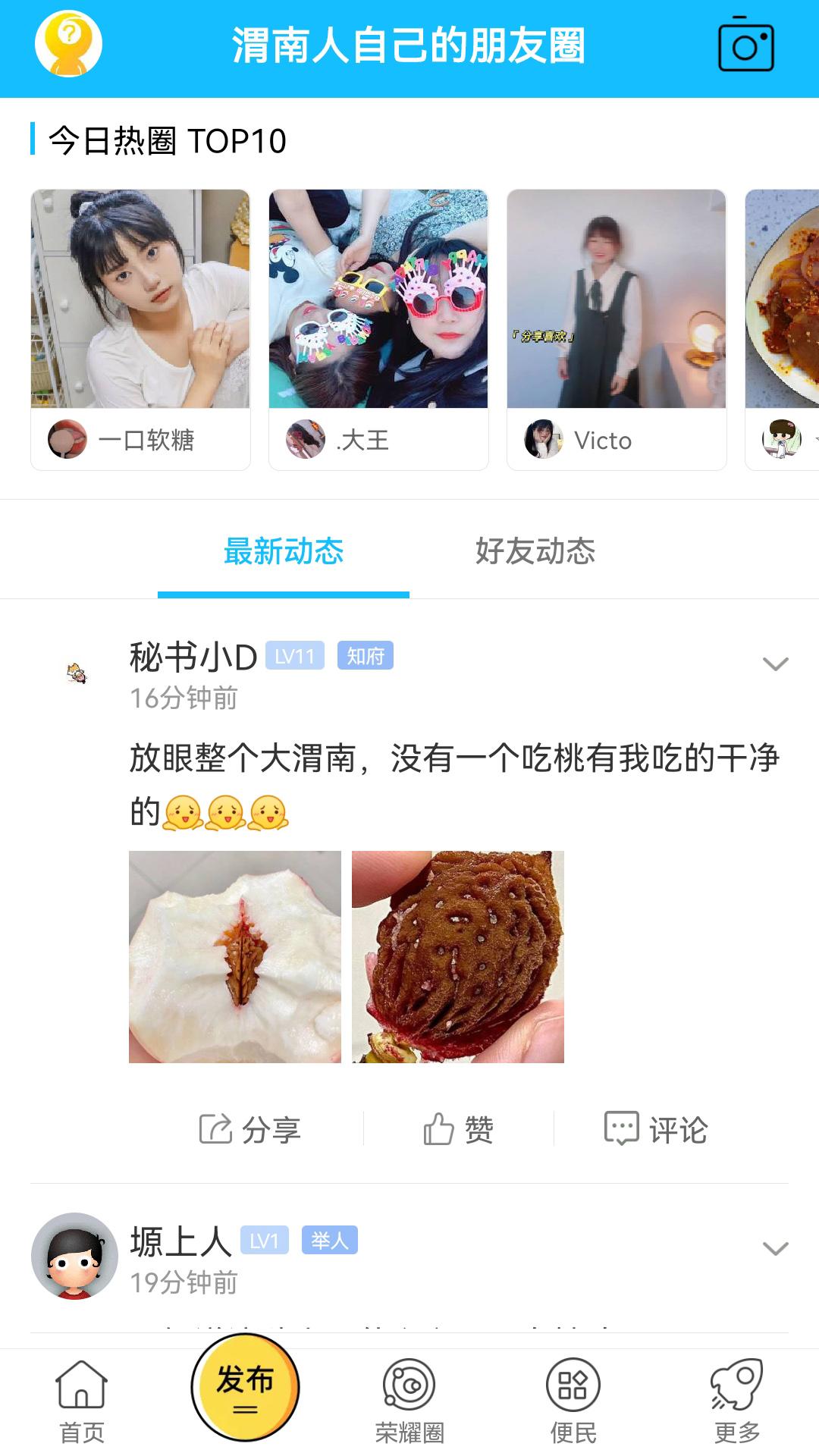The width and height of the screenshot is (819, 1456).
Task: Open the 更多 tab
Action: (x=737, y=1401)
